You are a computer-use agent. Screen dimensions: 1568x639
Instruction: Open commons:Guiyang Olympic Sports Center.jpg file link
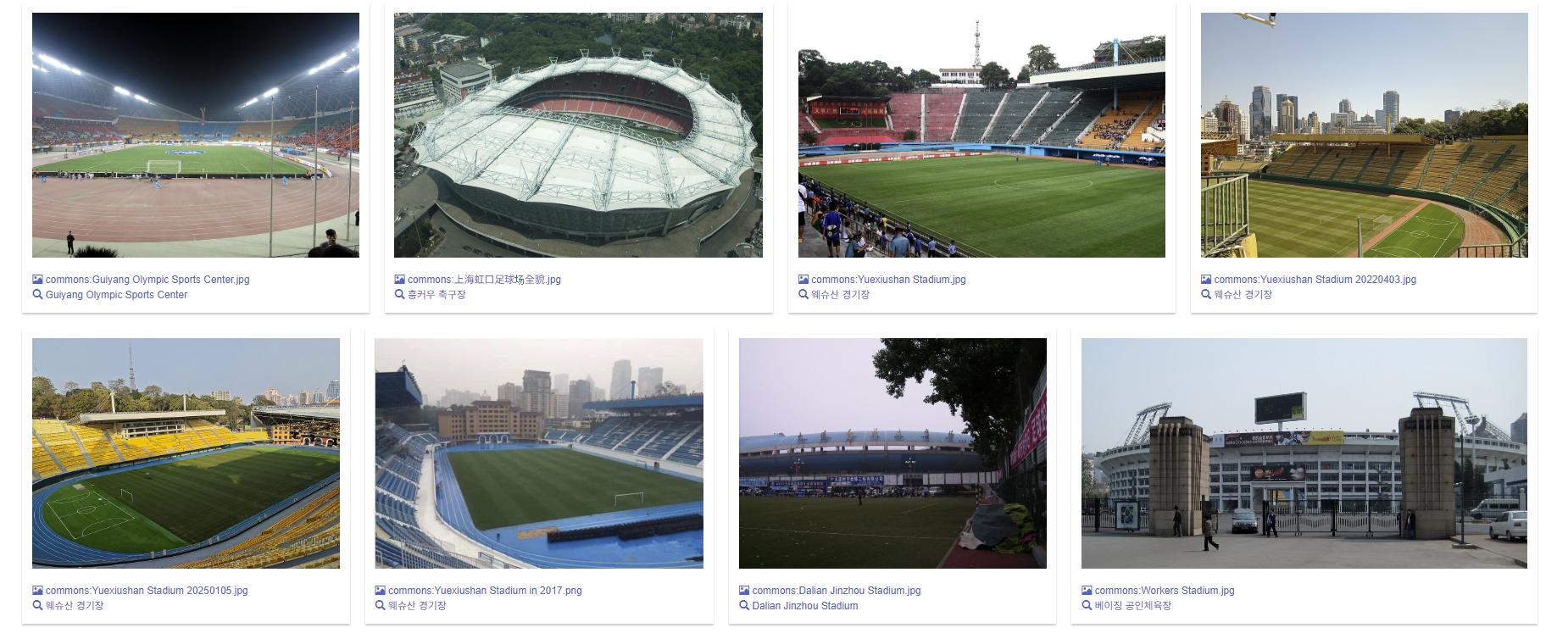pyautogui.click(x=147, y=280)
